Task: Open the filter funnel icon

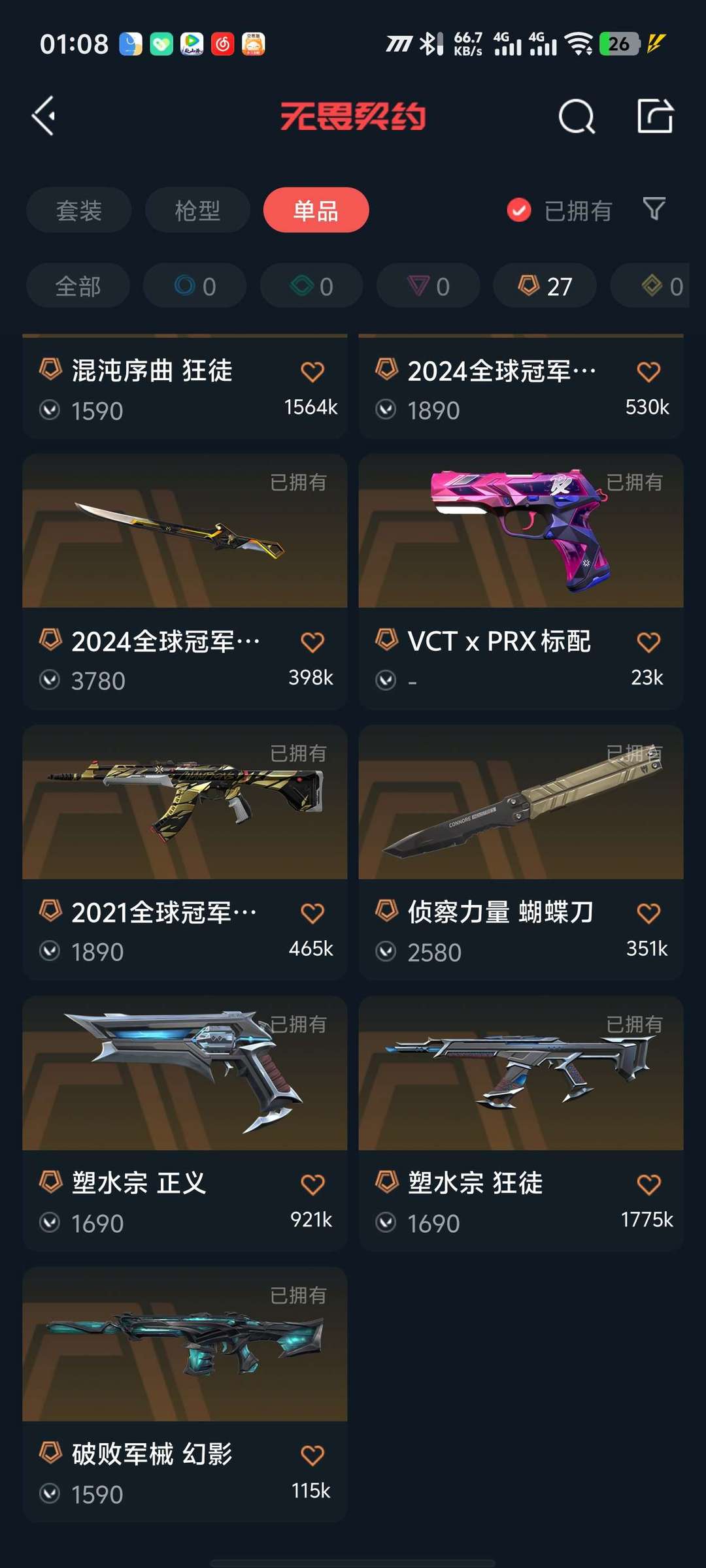Action: coord(654,209)
